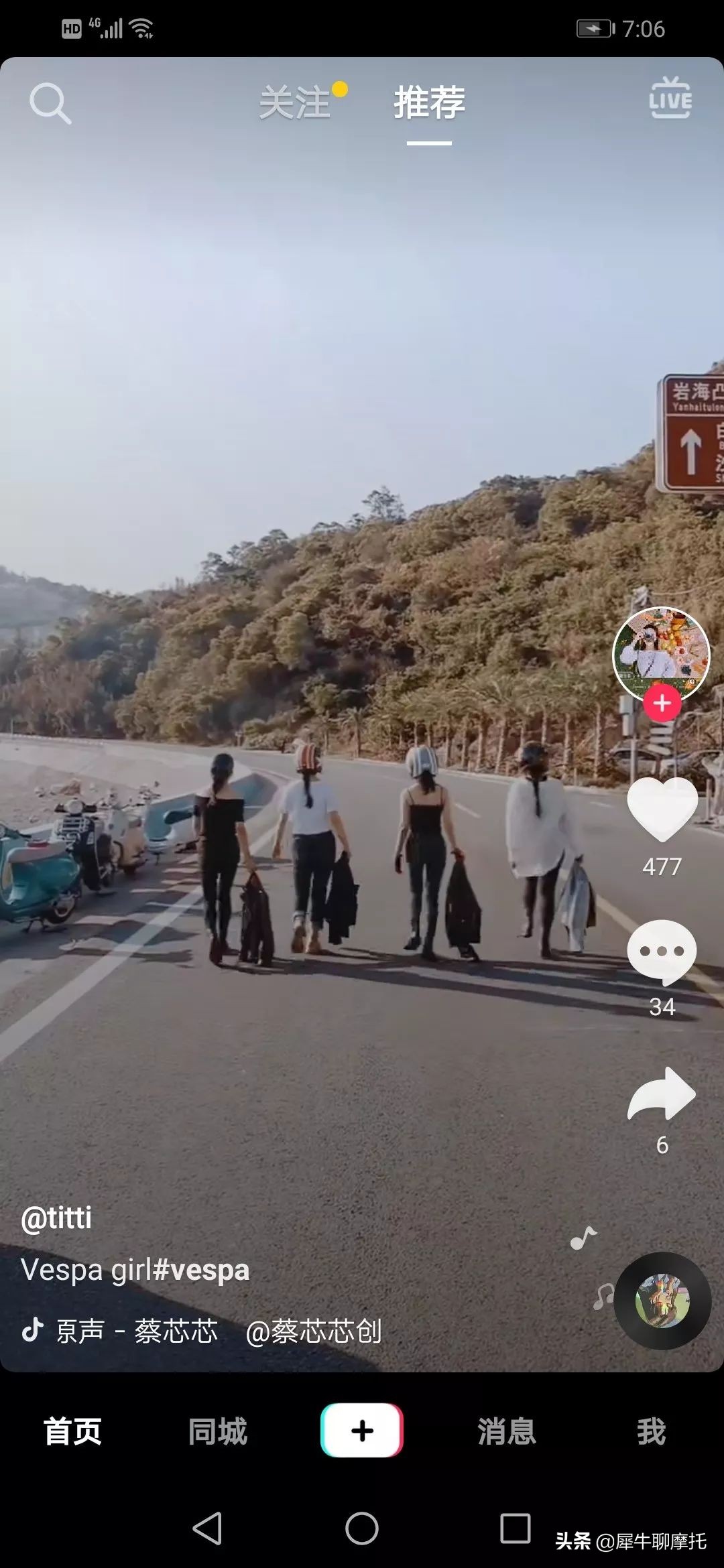Create a new video with plus button
The height and width of the screenshot is (1568, 724).
[362, 1431]
